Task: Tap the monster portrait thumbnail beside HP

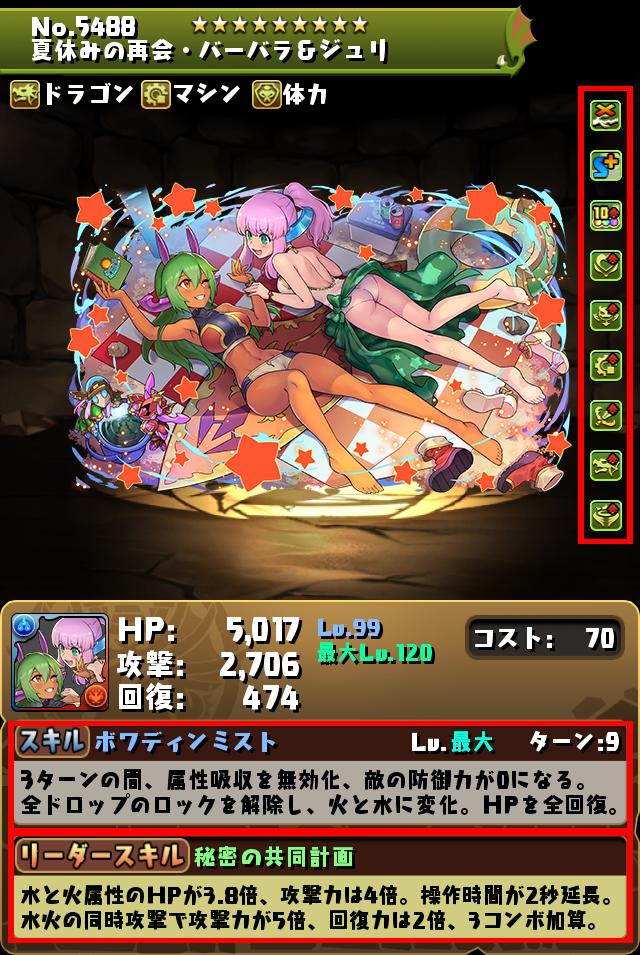Action: pyautogui.click(x=59, y=660)
